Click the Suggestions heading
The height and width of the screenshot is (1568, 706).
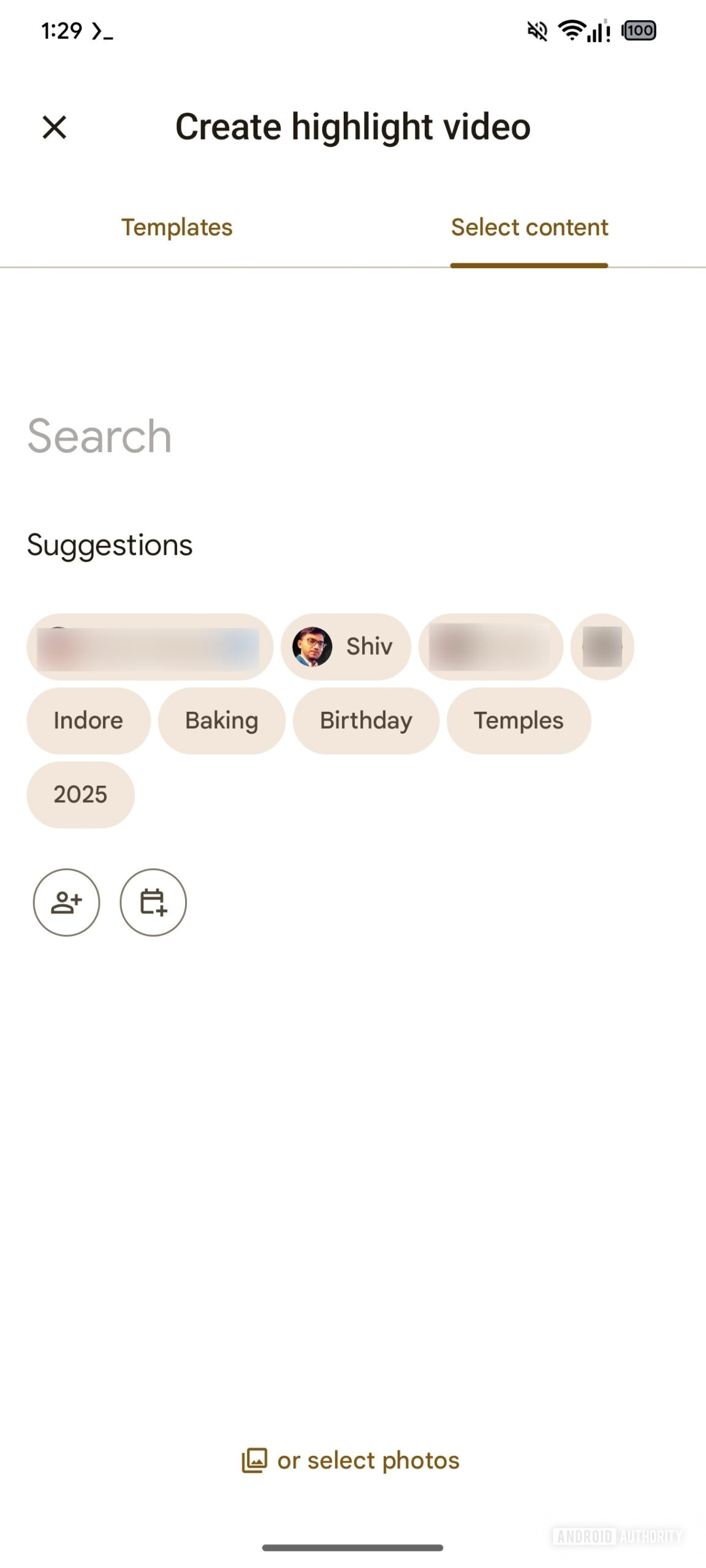pyautogui.click(x=110, y=544)
